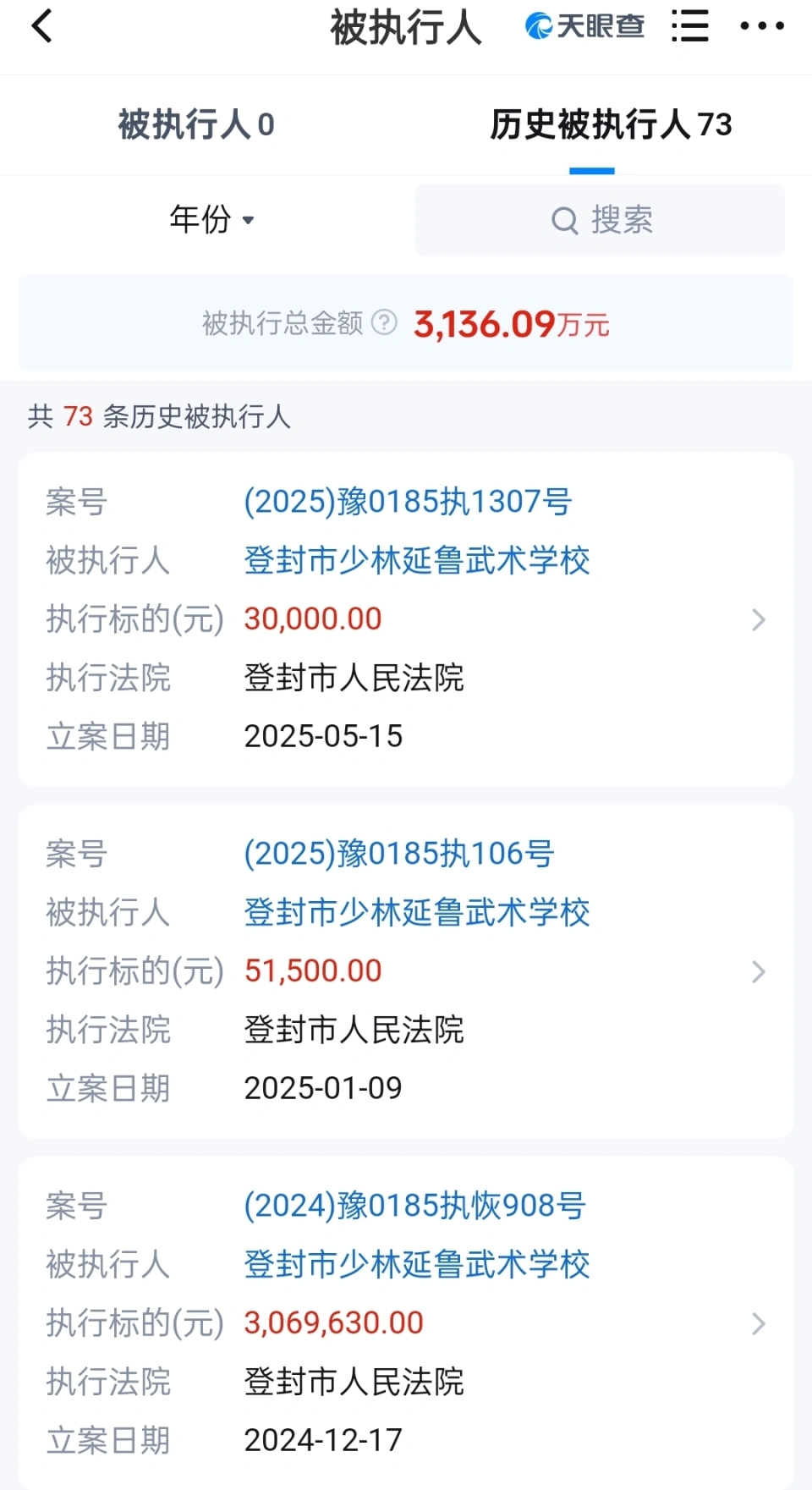Select amount 3,069,630.00 in third record
This screenshot has height=1490, width=812.
[333, 1322]
